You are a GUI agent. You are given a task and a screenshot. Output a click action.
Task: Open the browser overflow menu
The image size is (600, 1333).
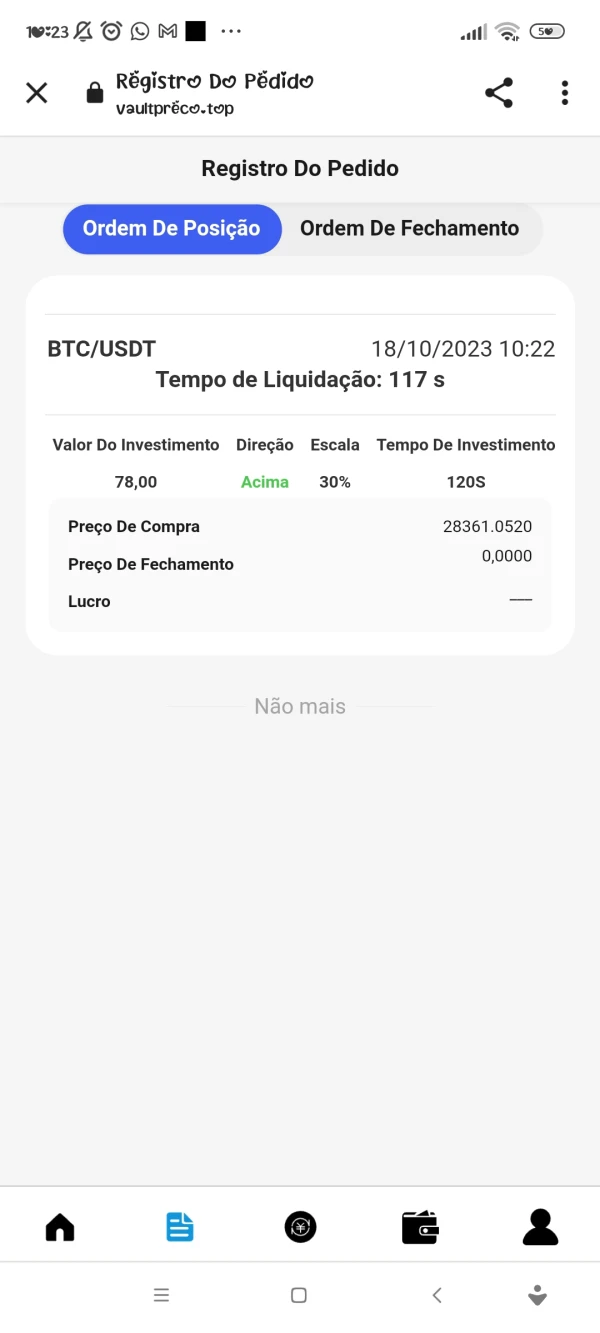point(565,93)
